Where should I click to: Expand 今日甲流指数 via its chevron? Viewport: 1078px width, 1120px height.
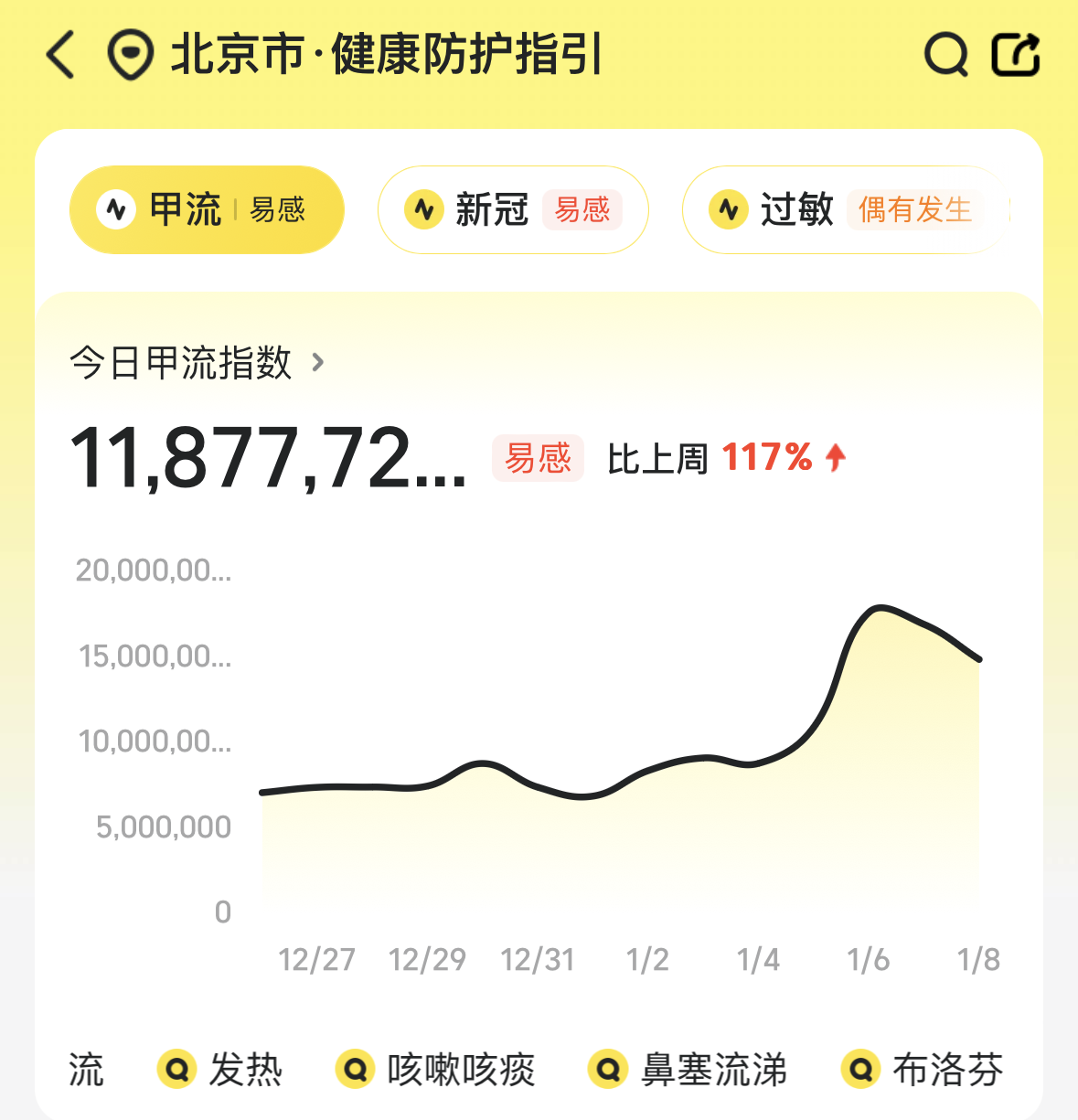point(319,363)
